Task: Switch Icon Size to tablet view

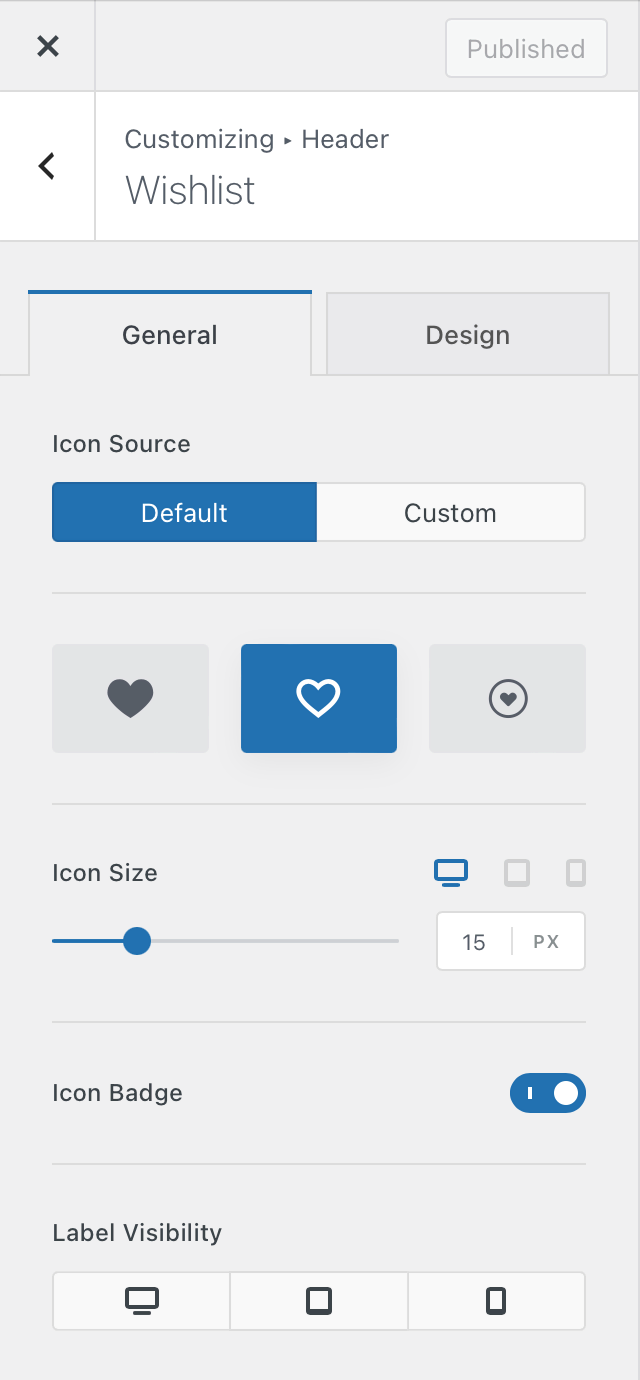Action: (517, 872)
